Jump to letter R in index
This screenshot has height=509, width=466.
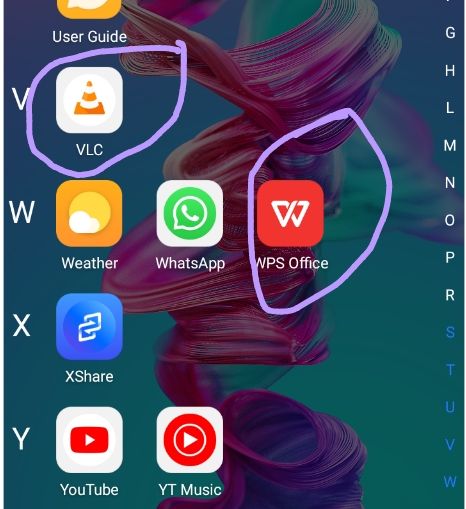coord(450,295)
